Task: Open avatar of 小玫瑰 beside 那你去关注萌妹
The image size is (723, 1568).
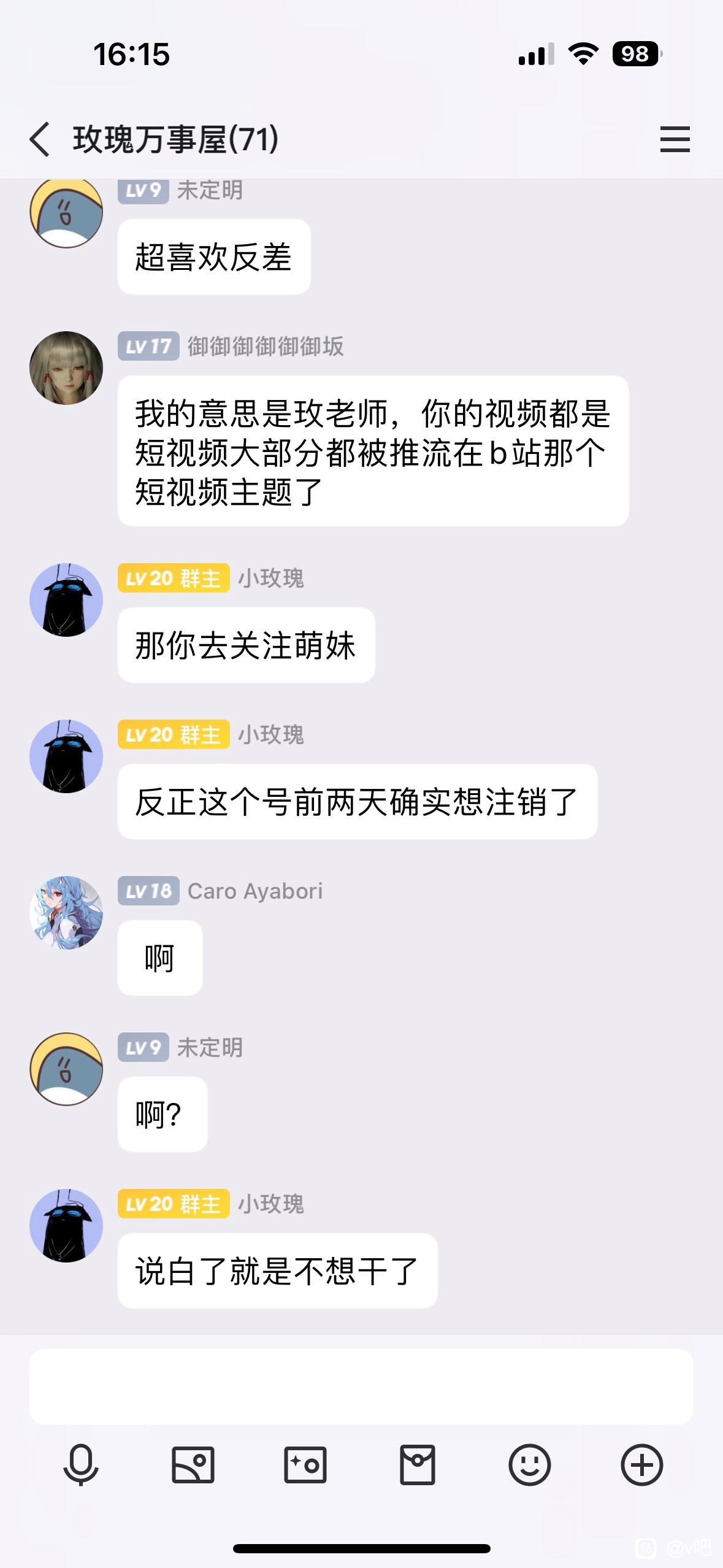Action: [66, 600]
